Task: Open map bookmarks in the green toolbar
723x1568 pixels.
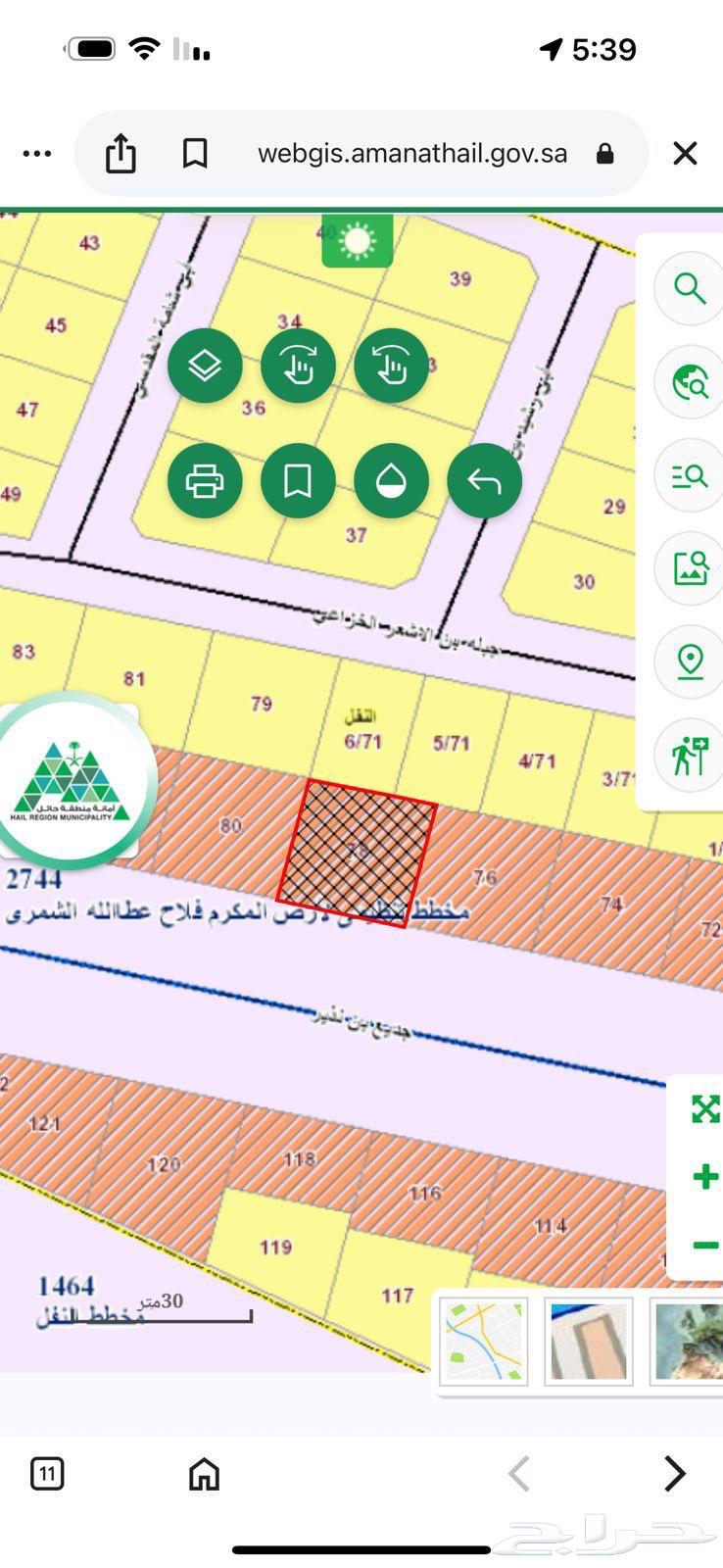Action: pyautogui.click(x=298, y=481)
